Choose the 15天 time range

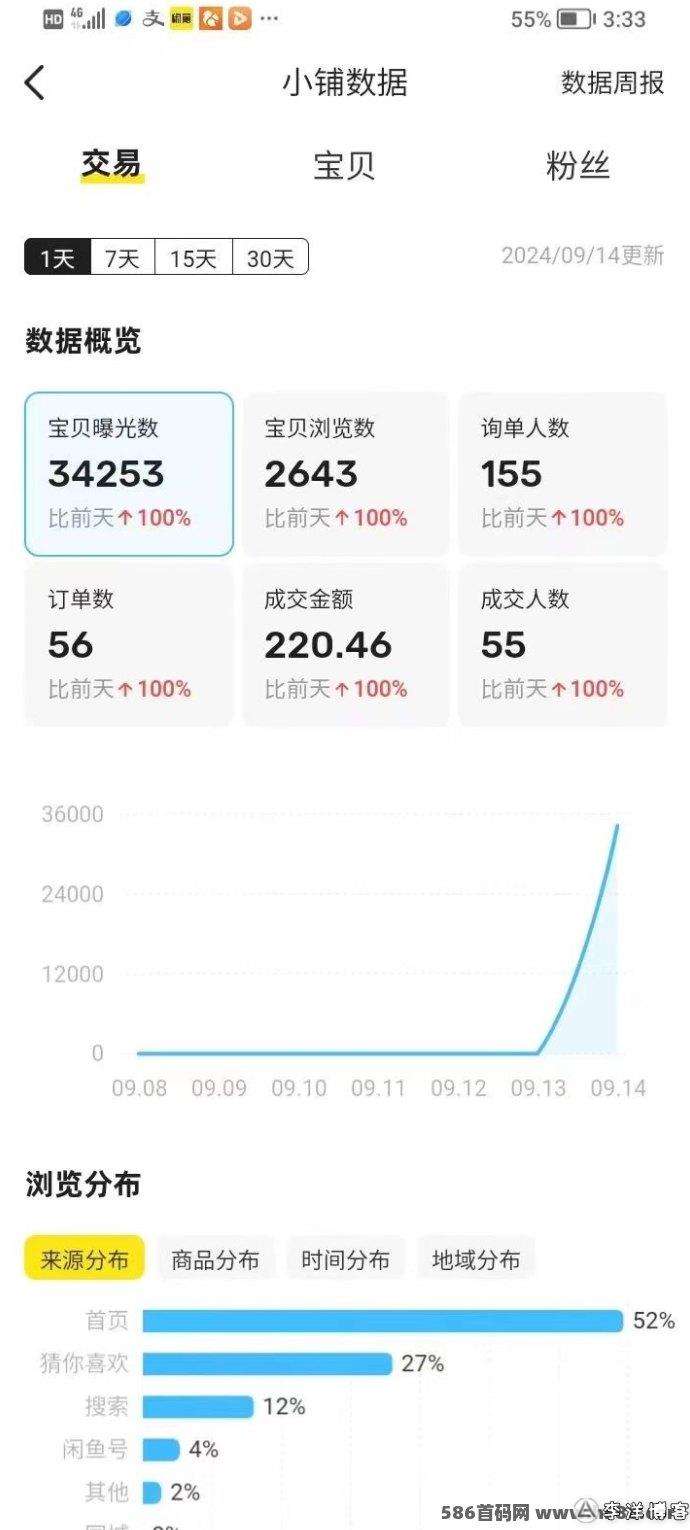(194, 258)
